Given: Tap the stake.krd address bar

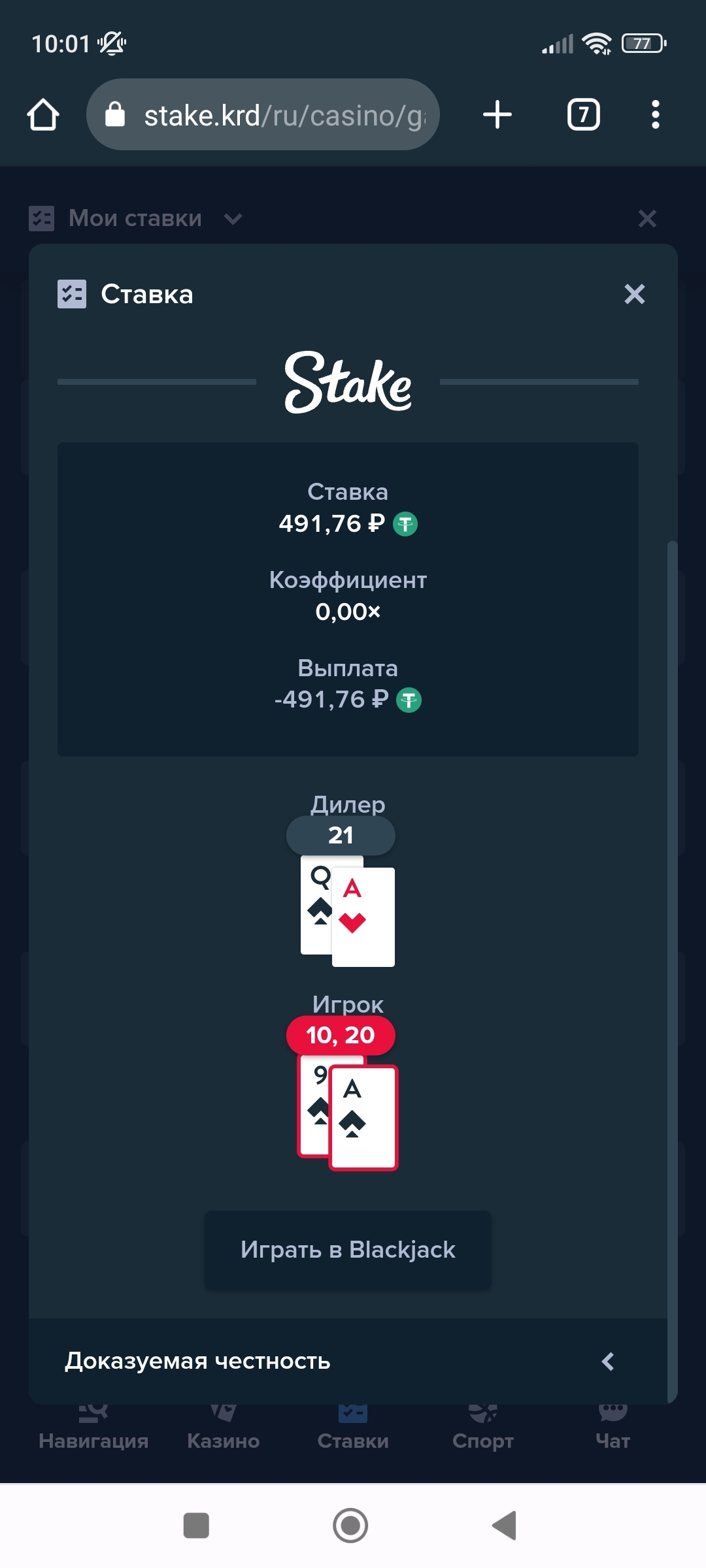Looking at the screenshot, I should 263,115.
